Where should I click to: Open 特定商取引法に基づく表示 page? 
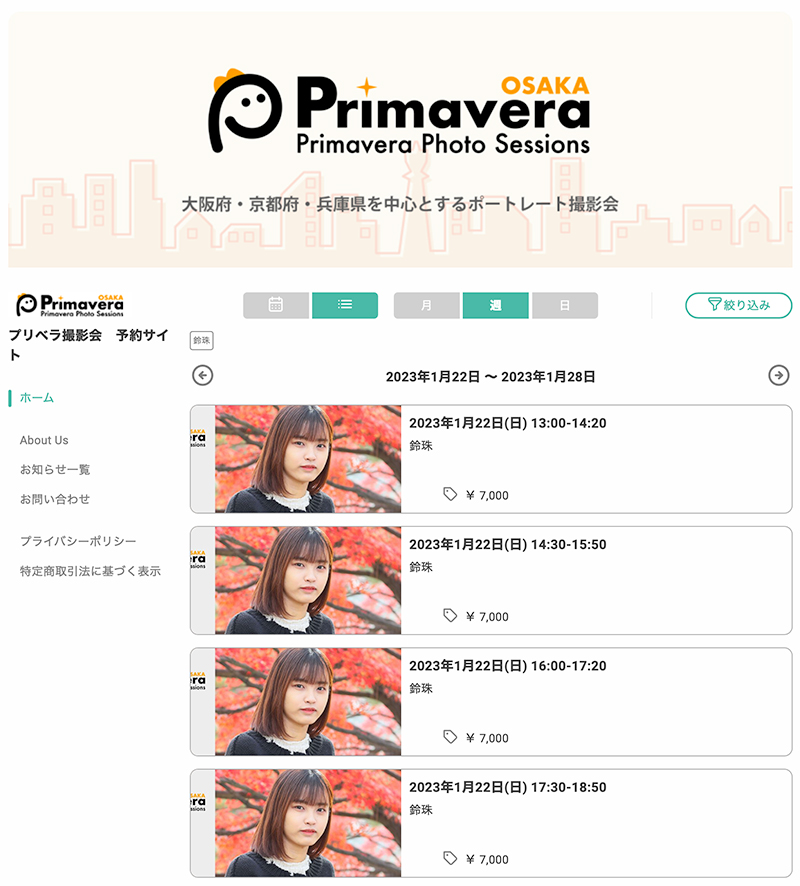[90, 571]
